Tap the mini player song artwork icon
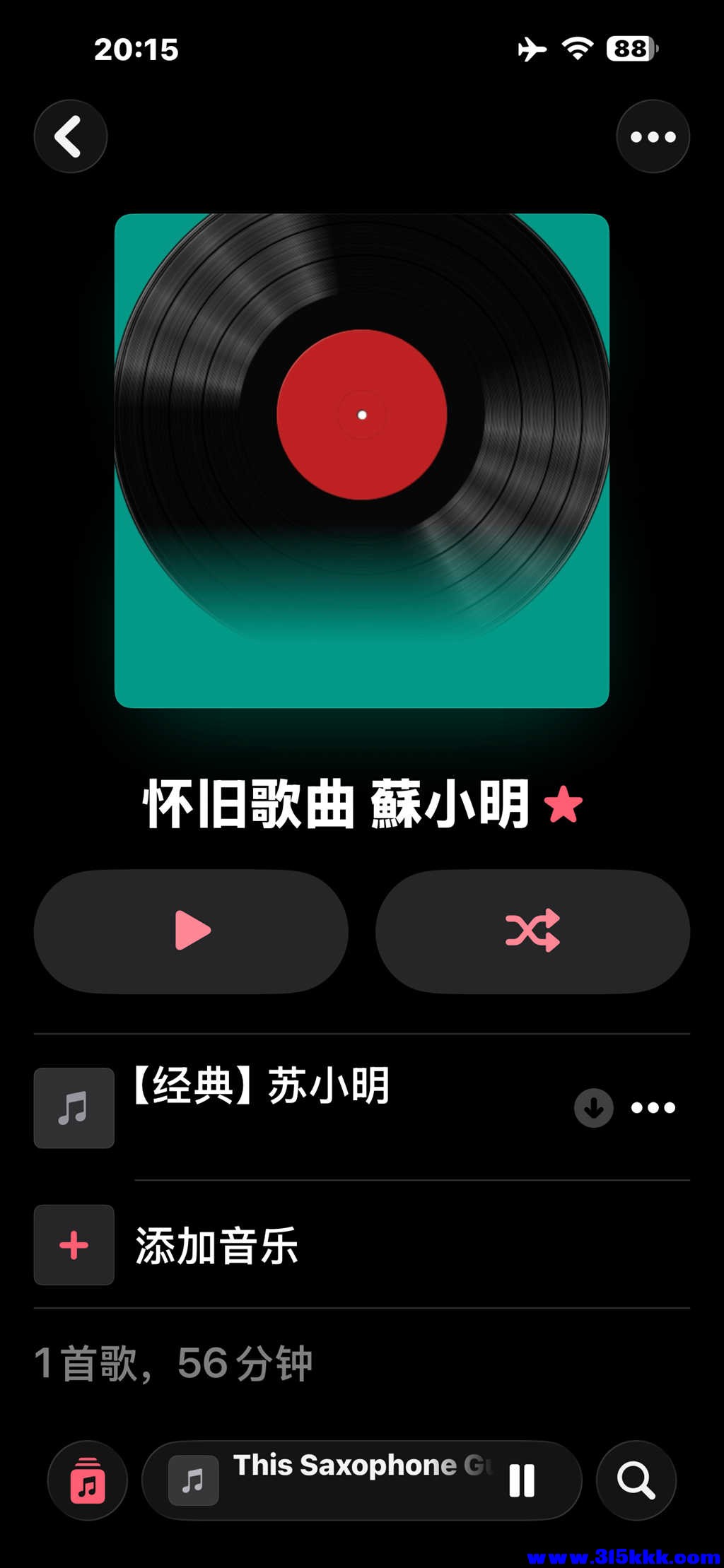The width and height of the screenshot is (724, 1568). (x=192, y=1481)
